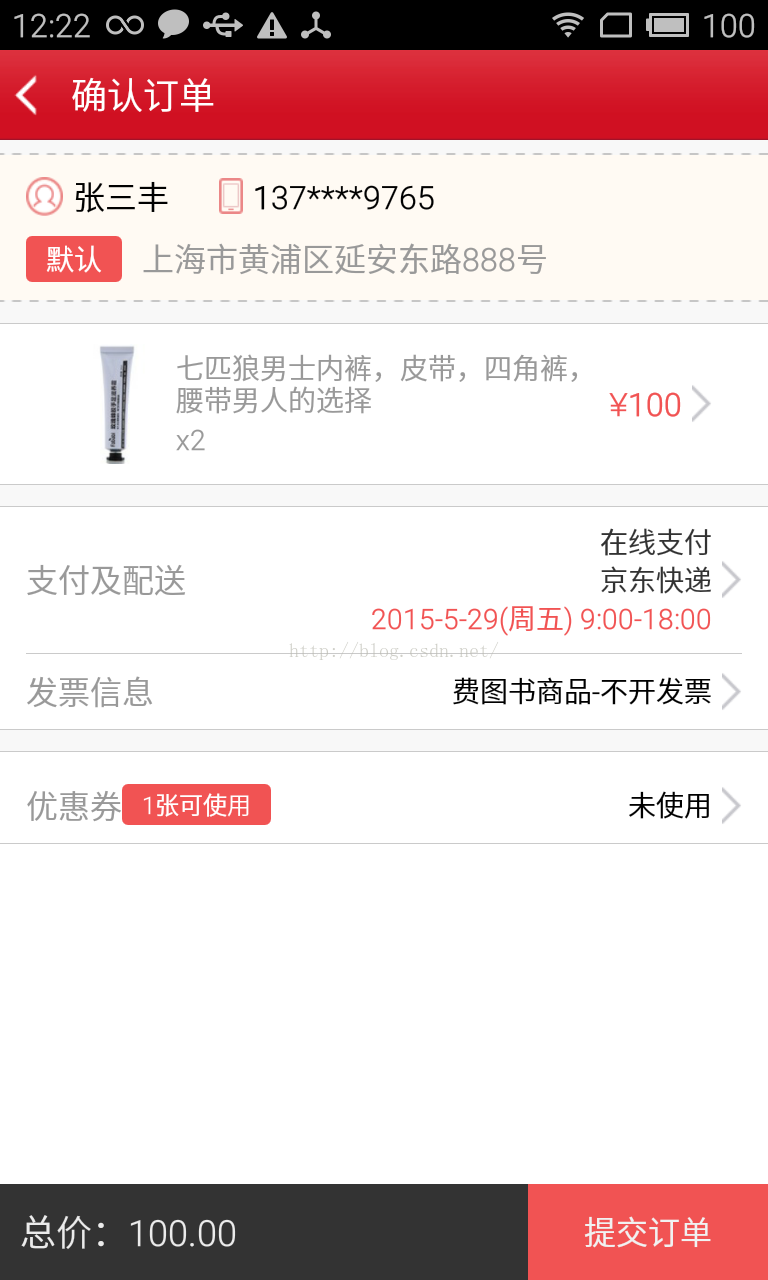Open the delivery address for 张三丰
The width and height of the screenshot is (768, 1280).
[x=384, y=227]
